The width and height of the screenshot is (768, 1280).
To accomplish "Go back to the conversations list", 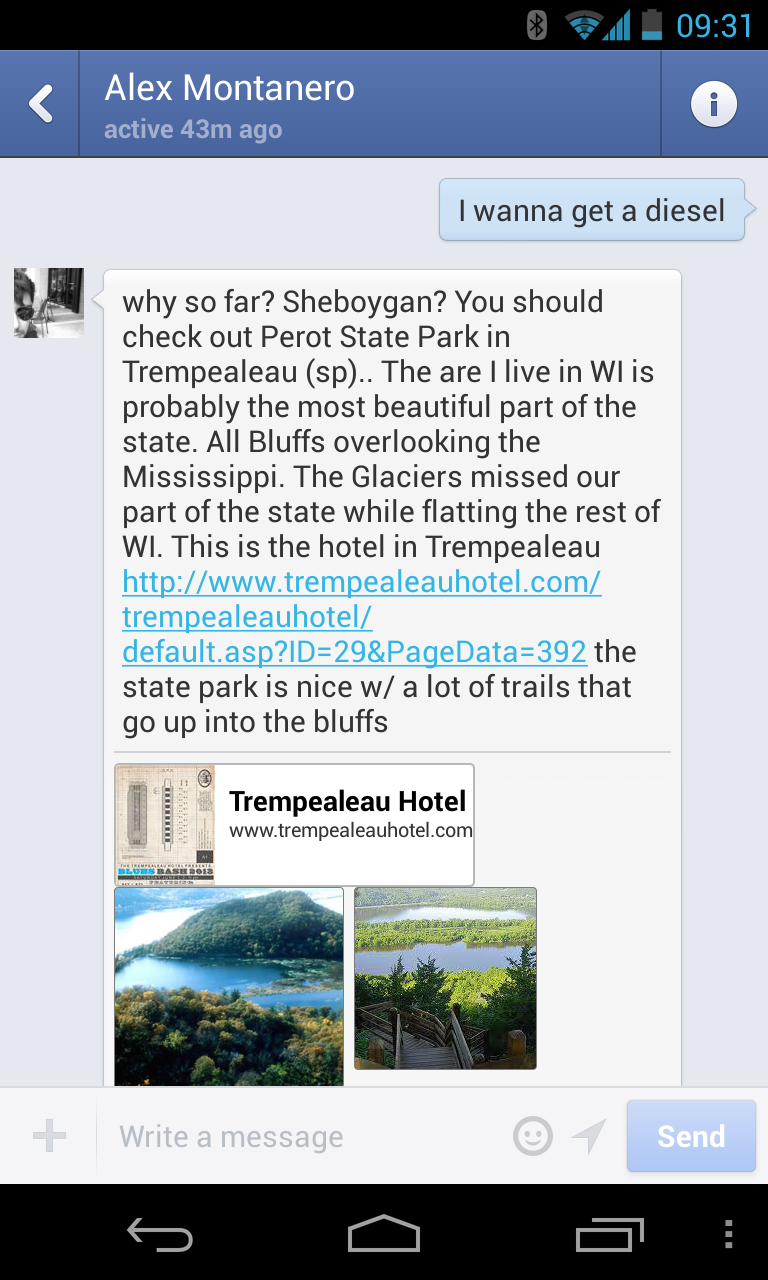I will point(40,104).
